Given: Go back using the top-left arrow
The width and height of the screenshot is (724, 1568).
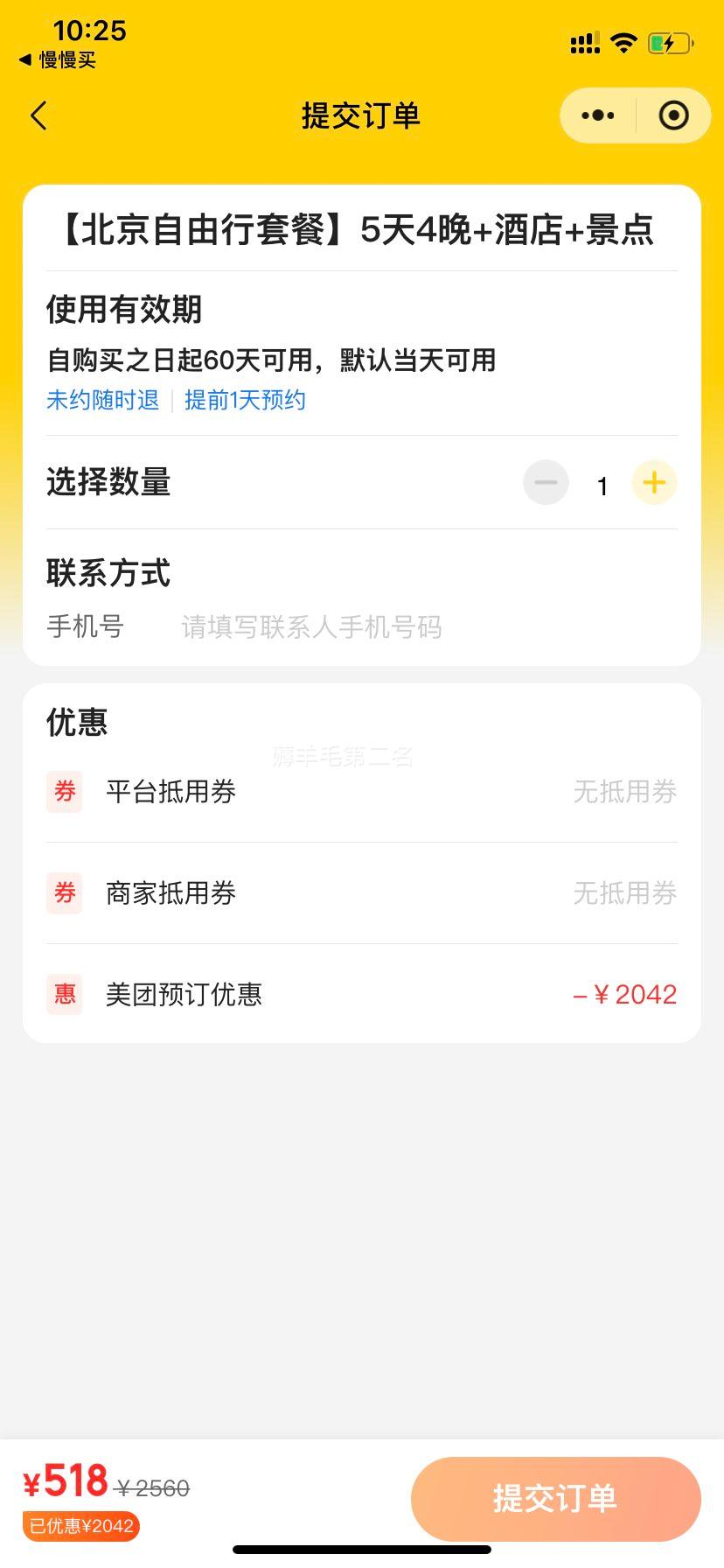Looking at the screenshot, I should click(39, 115).
